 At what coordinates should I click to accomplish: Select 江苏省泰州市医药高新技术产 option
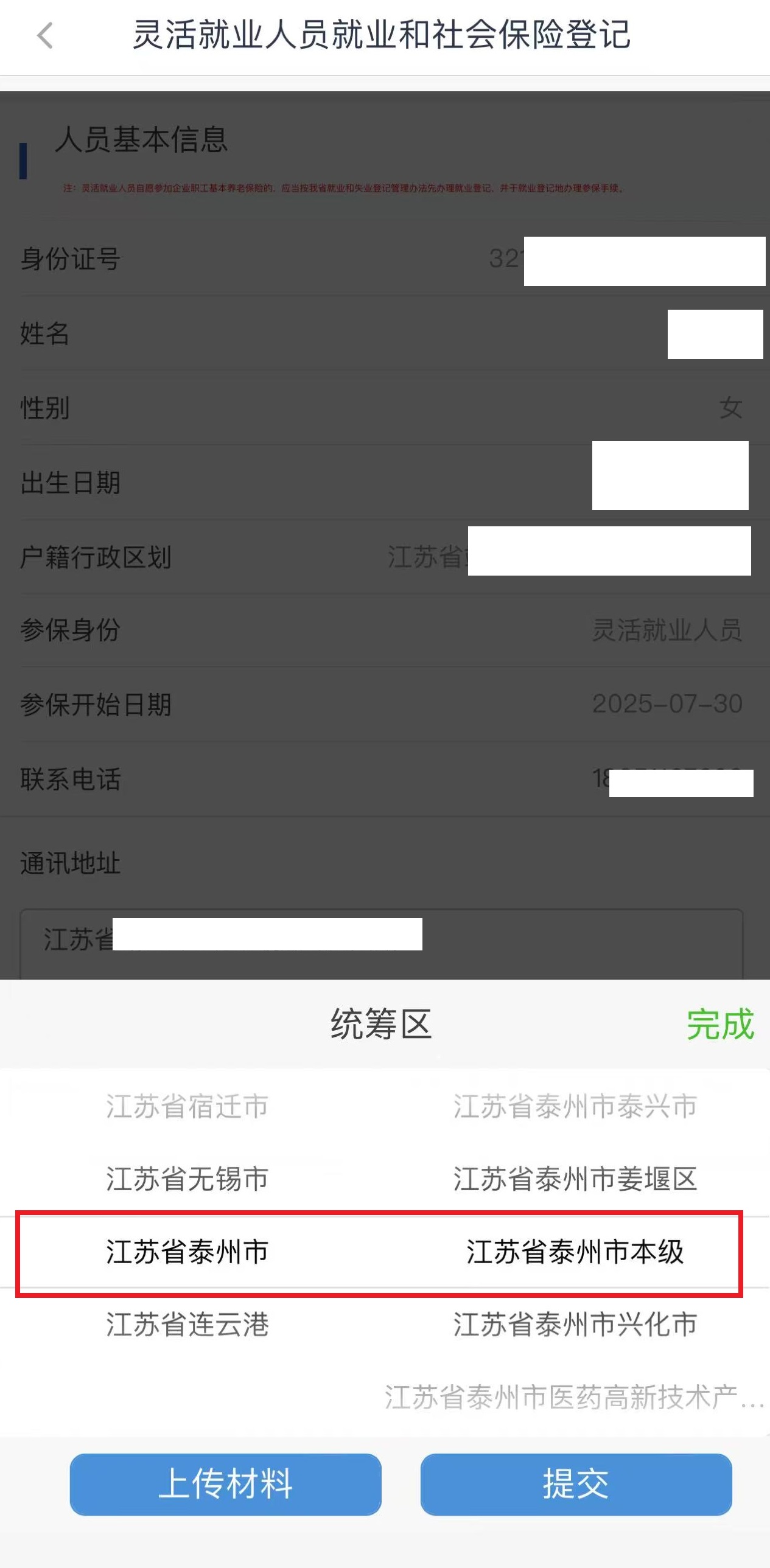pyautogui.click(x=573, y=1397)
